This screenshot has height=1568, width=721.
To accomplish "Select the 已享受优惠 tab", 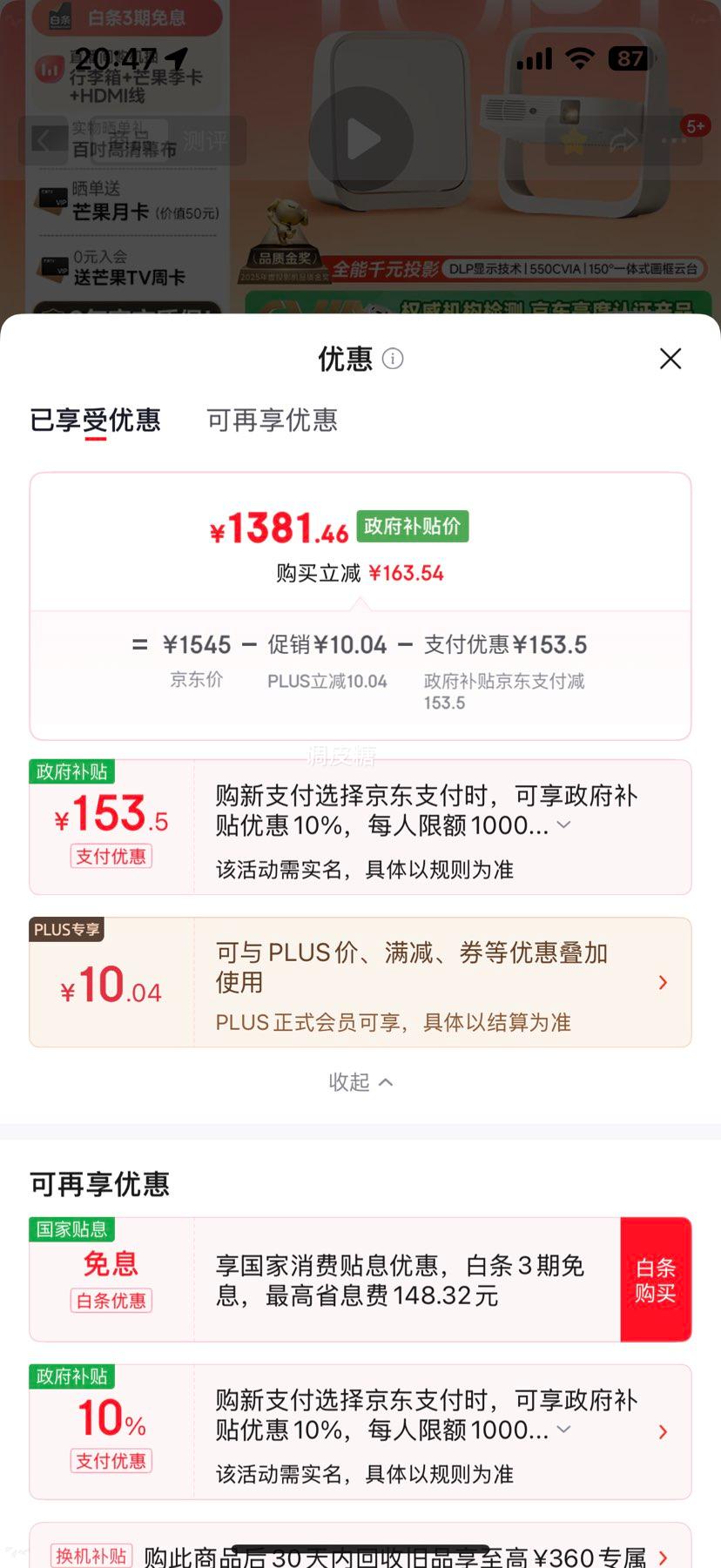I will pyautogui.click(x=96, y=421).
